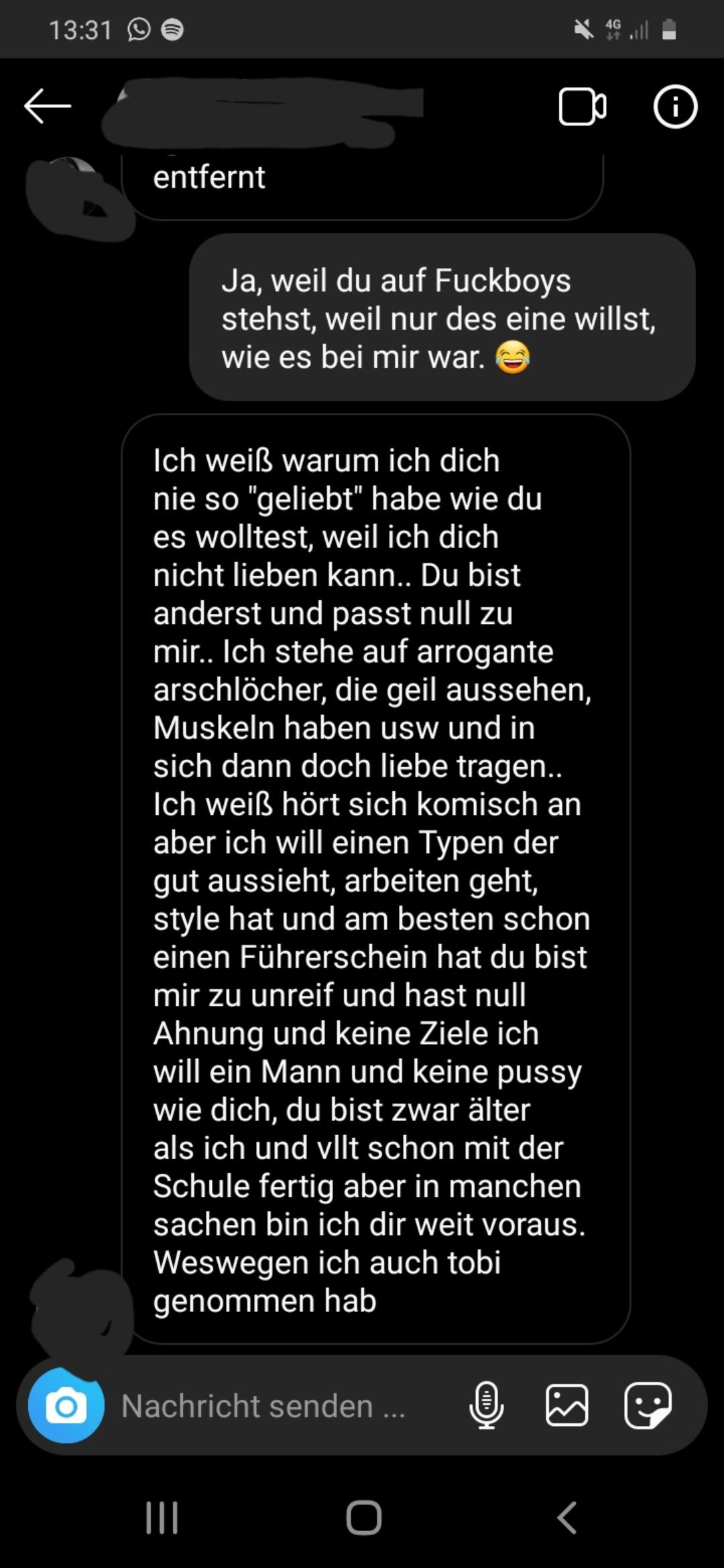Open the conversation info details

675,107
